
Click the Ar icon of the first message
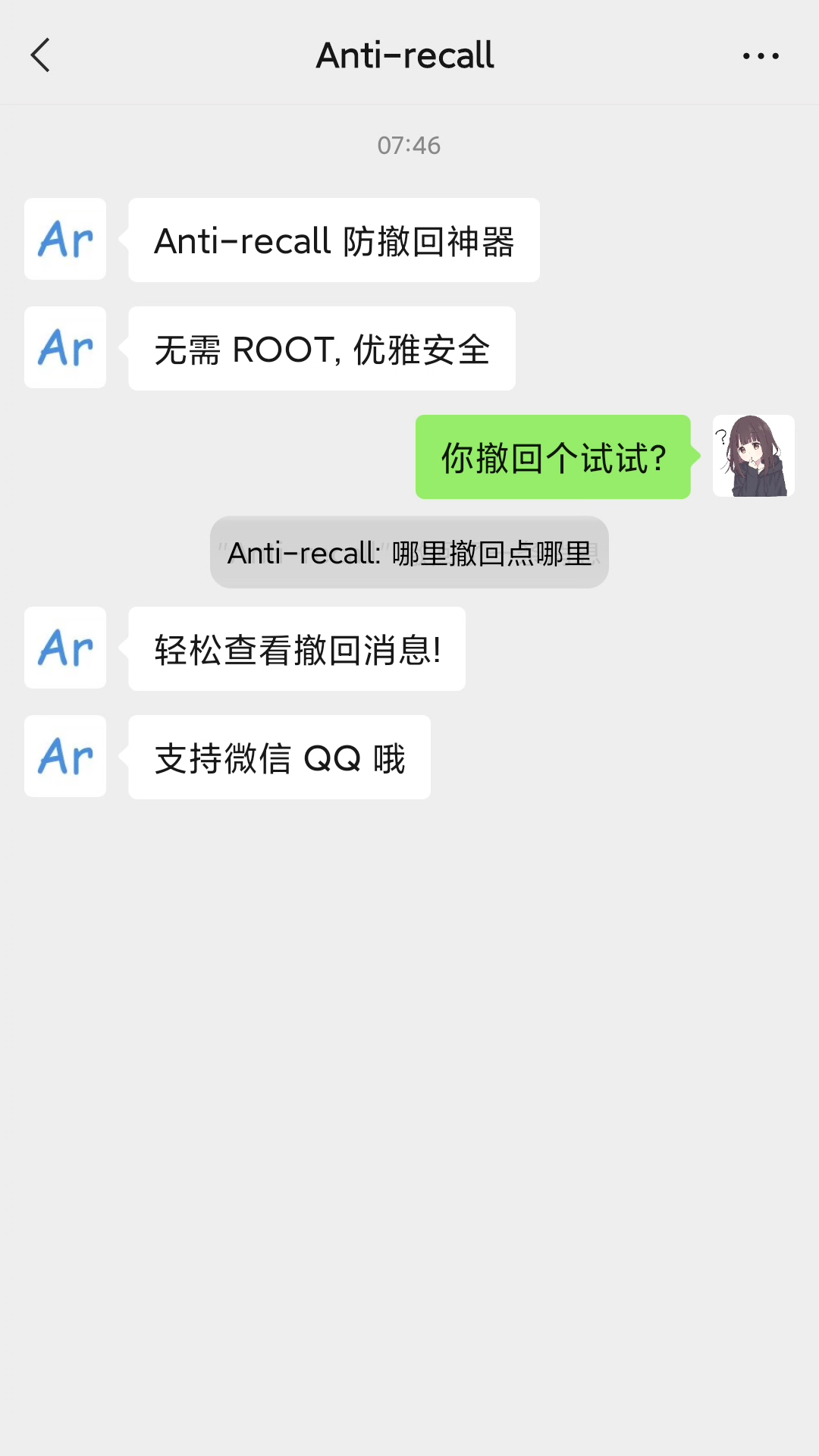point(65,240)
